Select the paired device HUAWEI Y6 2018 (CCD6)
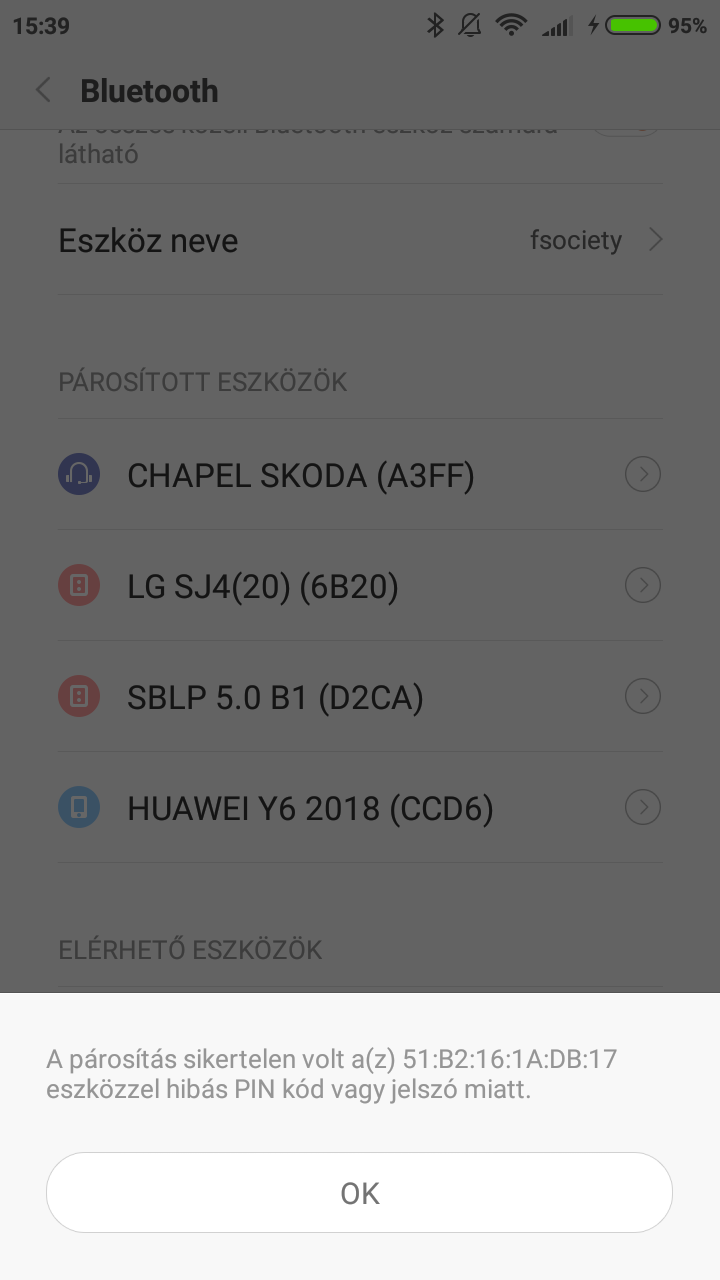 tap(310, 808)
